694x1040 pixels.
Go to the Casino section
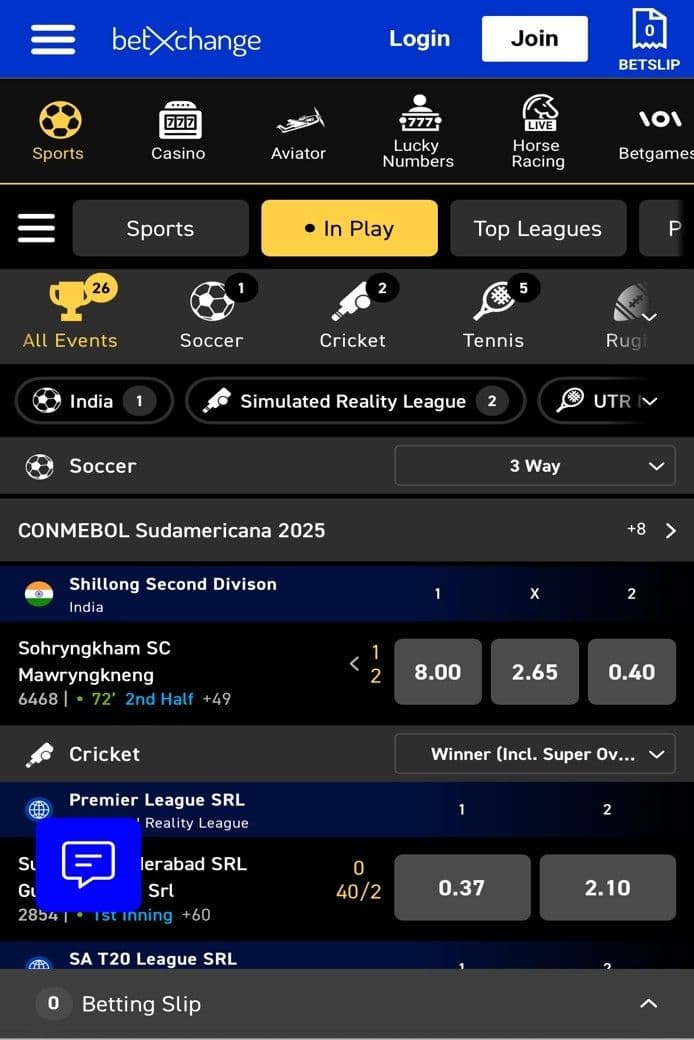coord(178,131)
